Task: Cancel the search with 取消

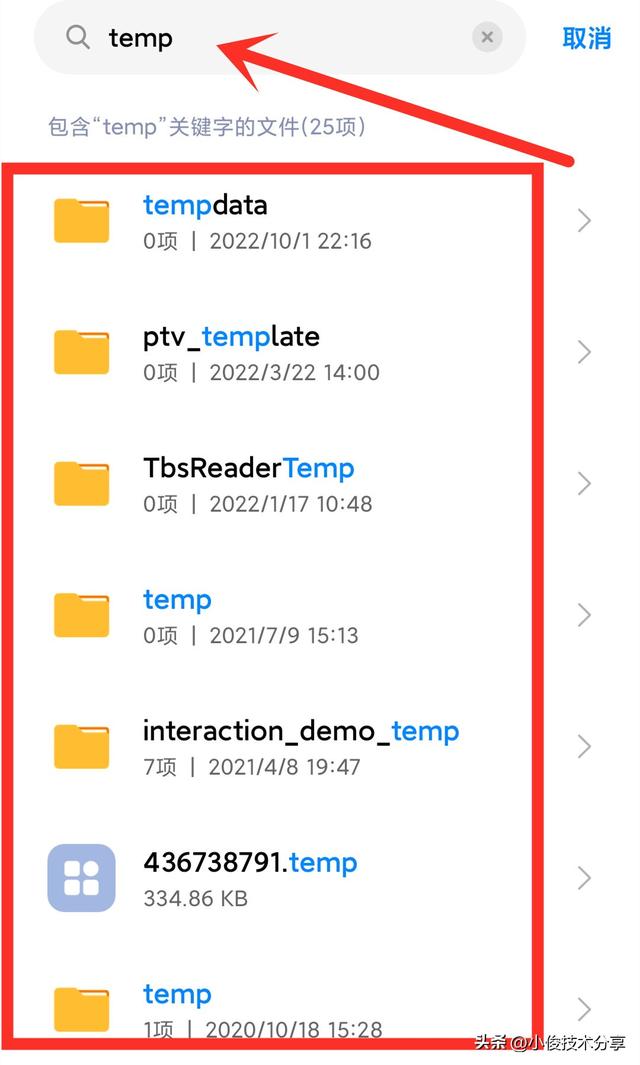Action: (586, 38)
